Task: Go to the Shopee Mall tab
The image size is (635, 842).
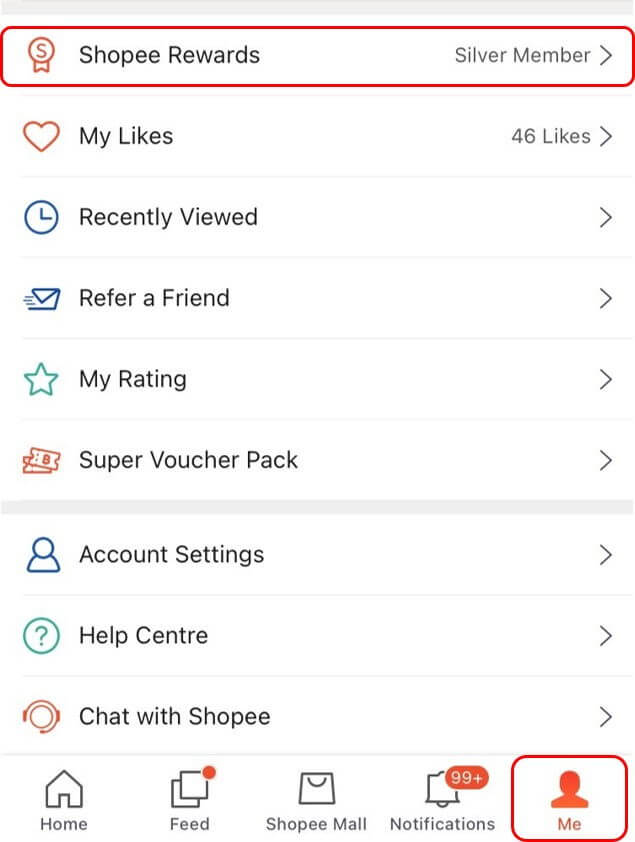Action: point(316,800)
